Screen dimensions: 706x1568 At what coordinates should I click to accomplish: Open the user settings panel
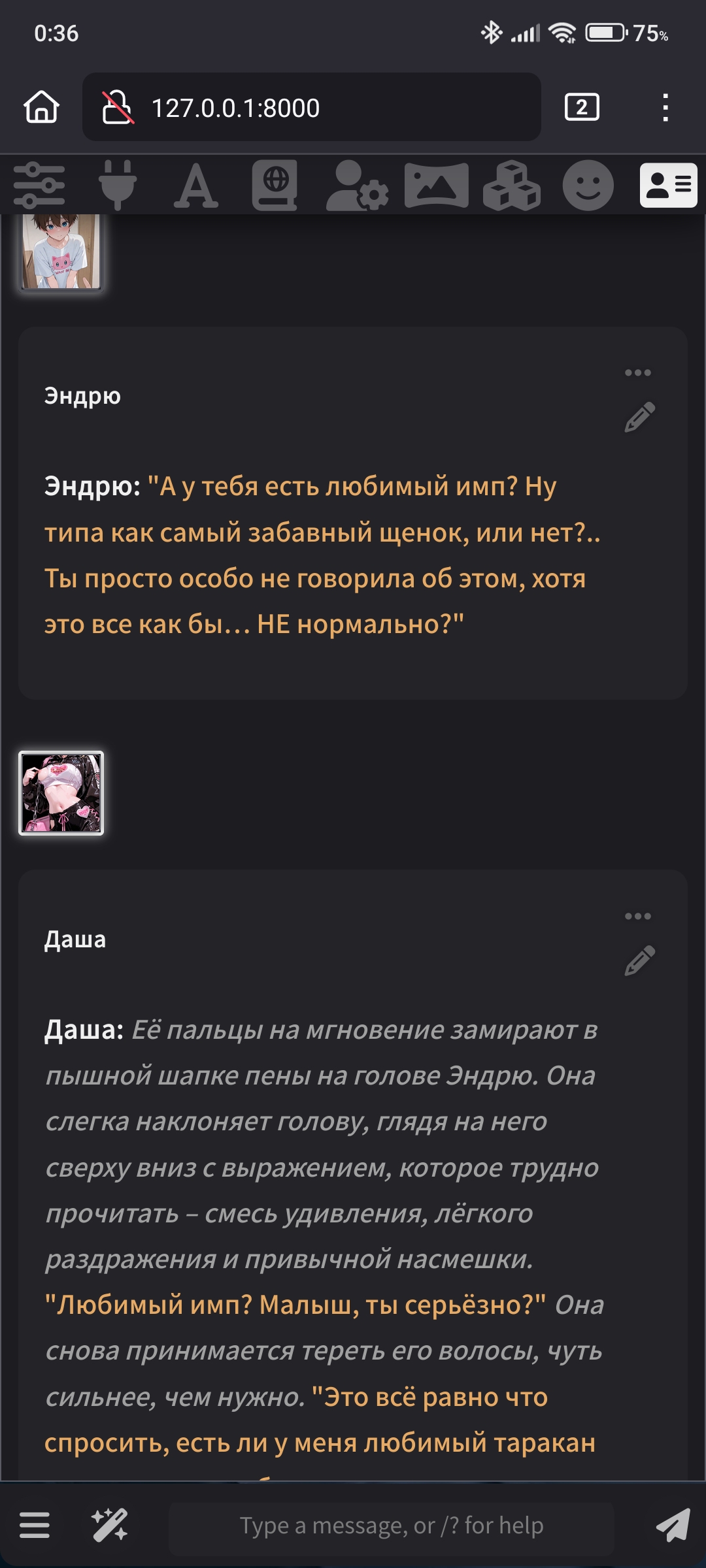(x=357, y=186)
